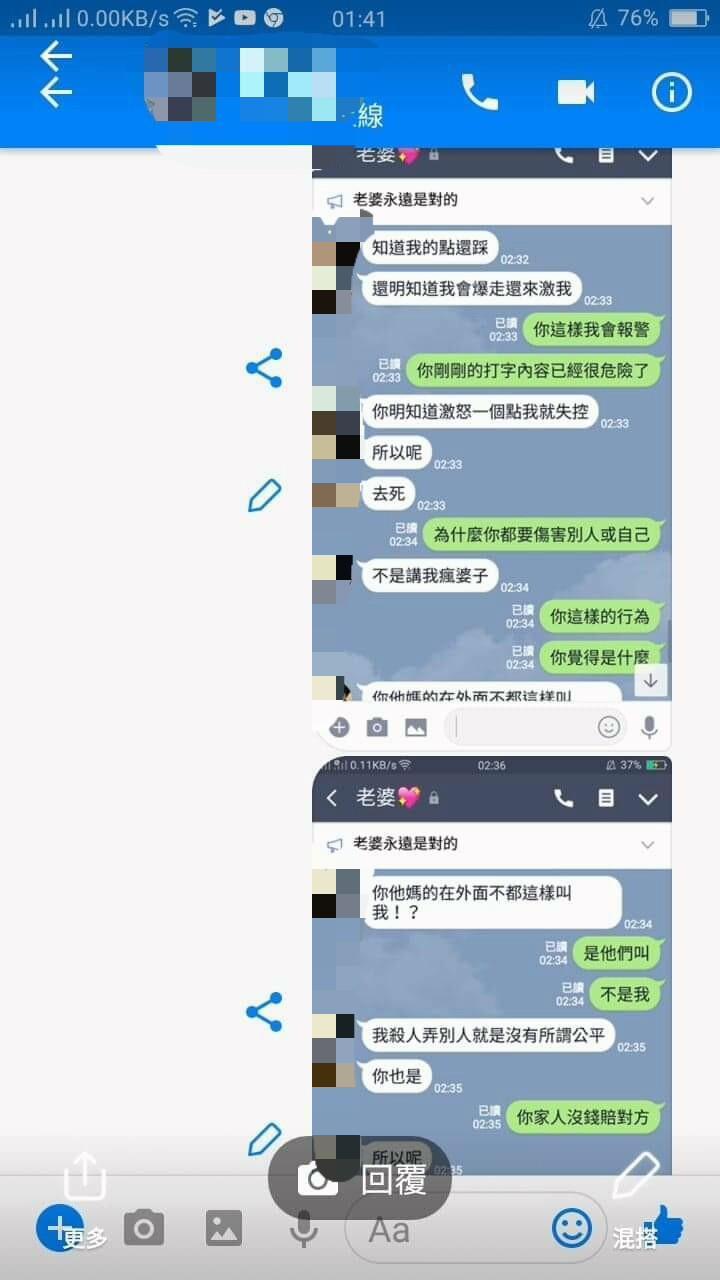This screenshot has height=1280, width=720.
Task: Open the emoji picker
Action: 572,1227
